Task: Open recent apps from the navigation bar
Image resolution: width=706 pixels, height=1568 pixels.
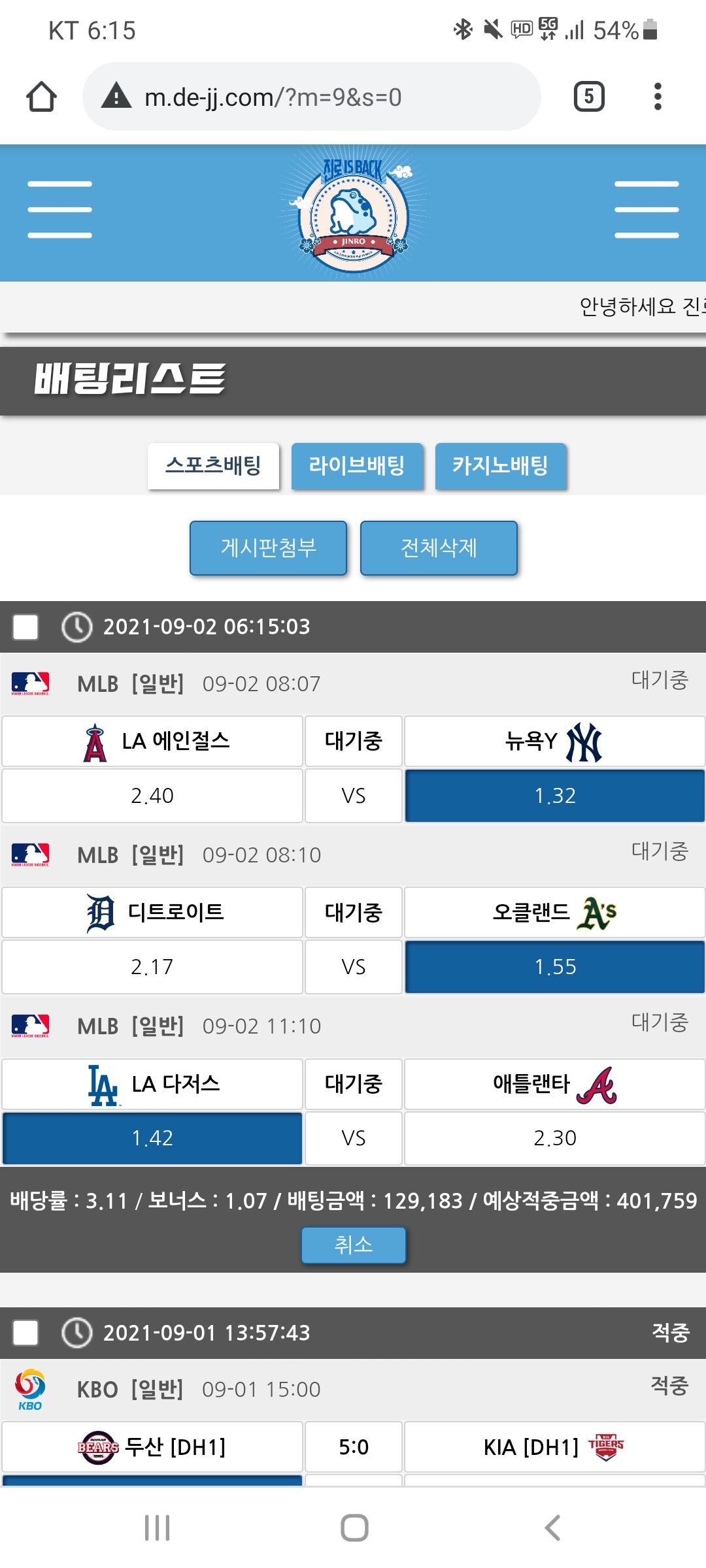Action: pyautogui.click(x=157, y=1527)
